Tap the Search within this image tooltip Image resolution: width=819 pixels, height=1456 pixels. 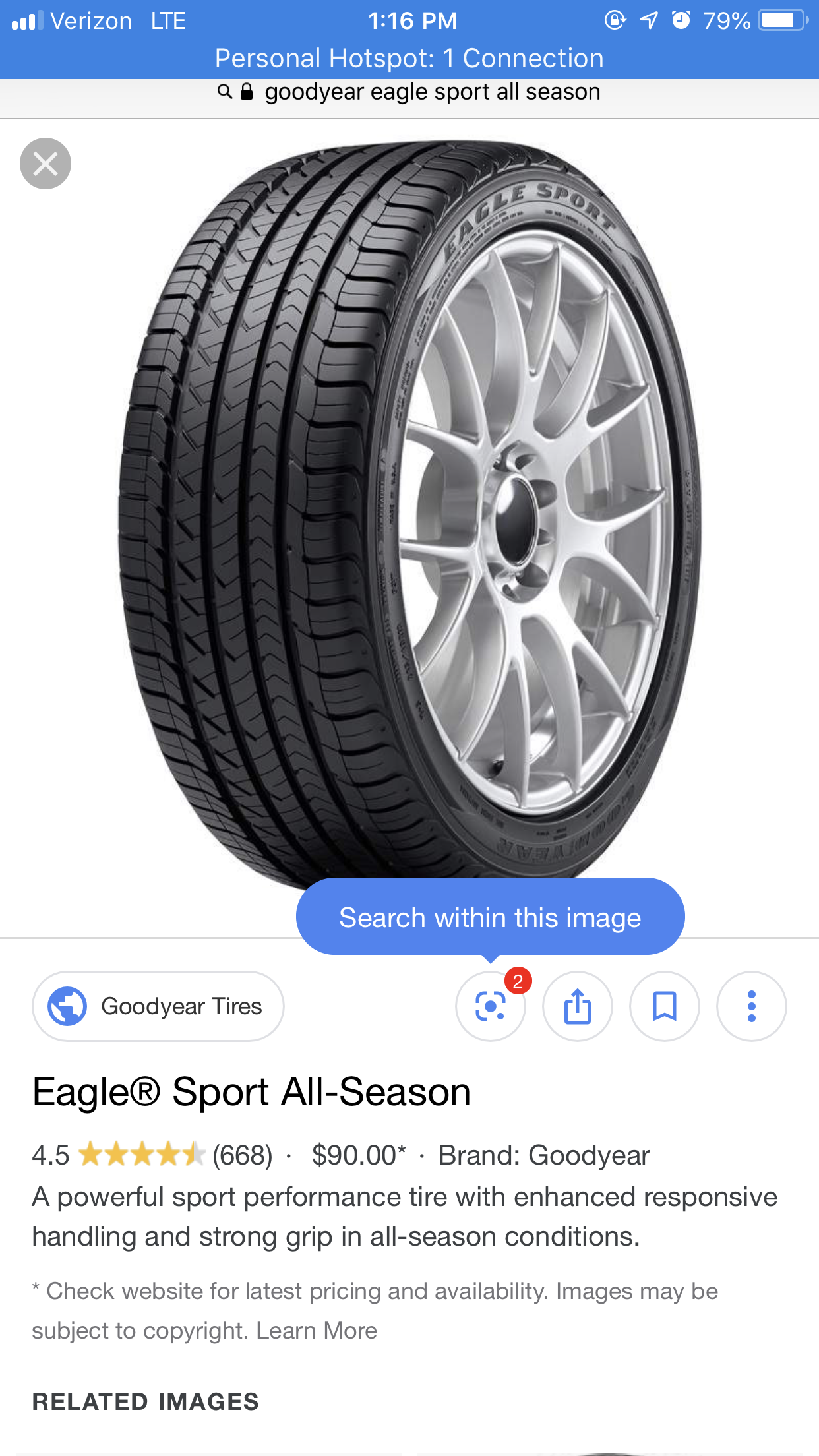[x=490, y=917]
